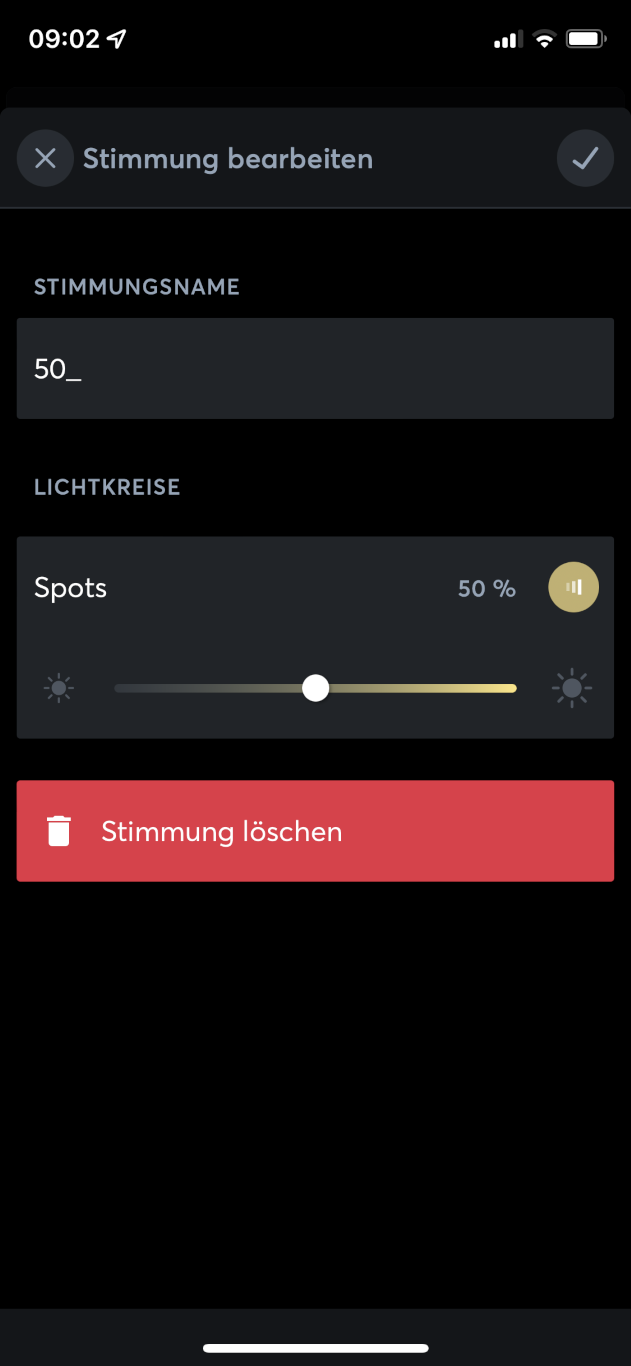Set Spots to minimum via dim sun icon
The height and width of the screenshot is (1366, 631).
pyautogui.click(x=59, y=688)
